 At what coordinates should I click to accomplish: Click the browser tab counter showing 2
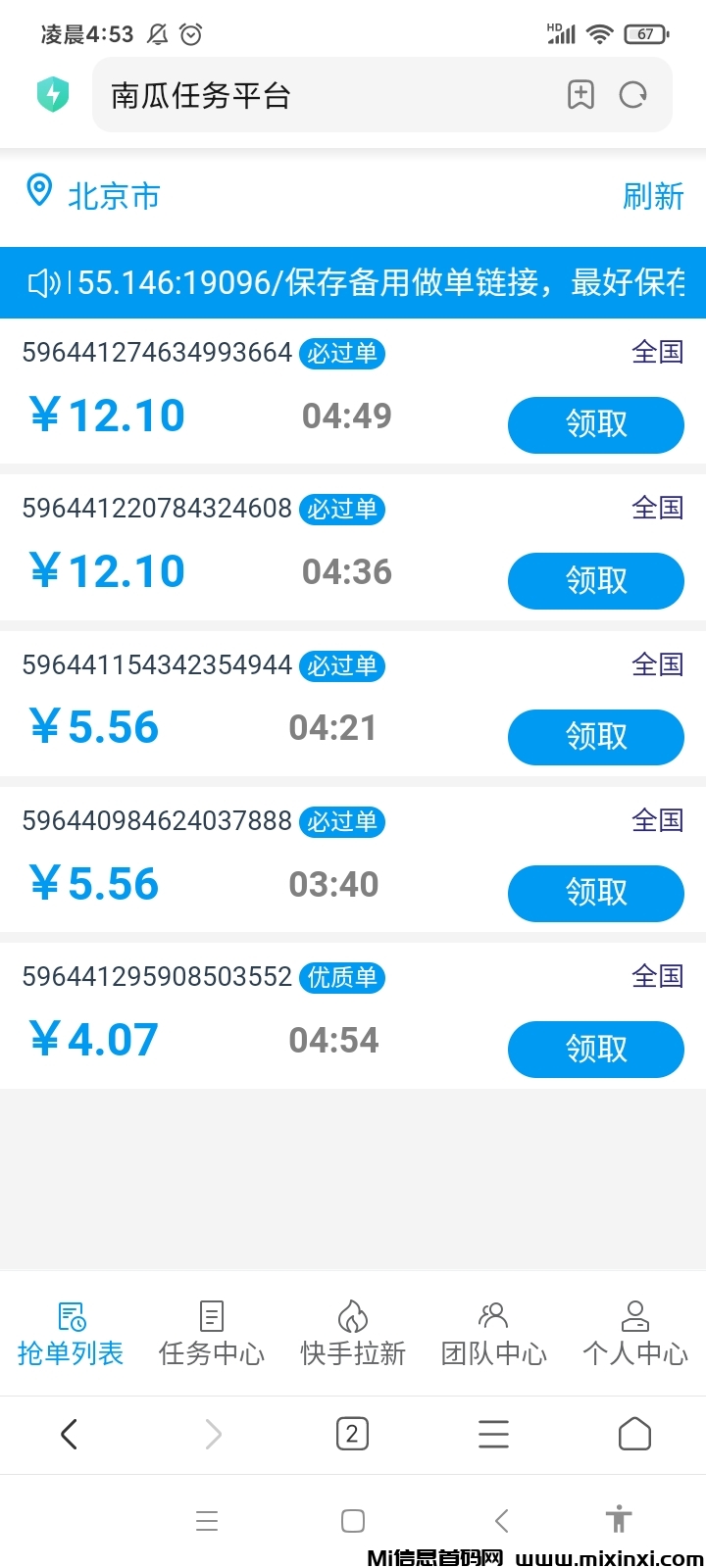352,1434
